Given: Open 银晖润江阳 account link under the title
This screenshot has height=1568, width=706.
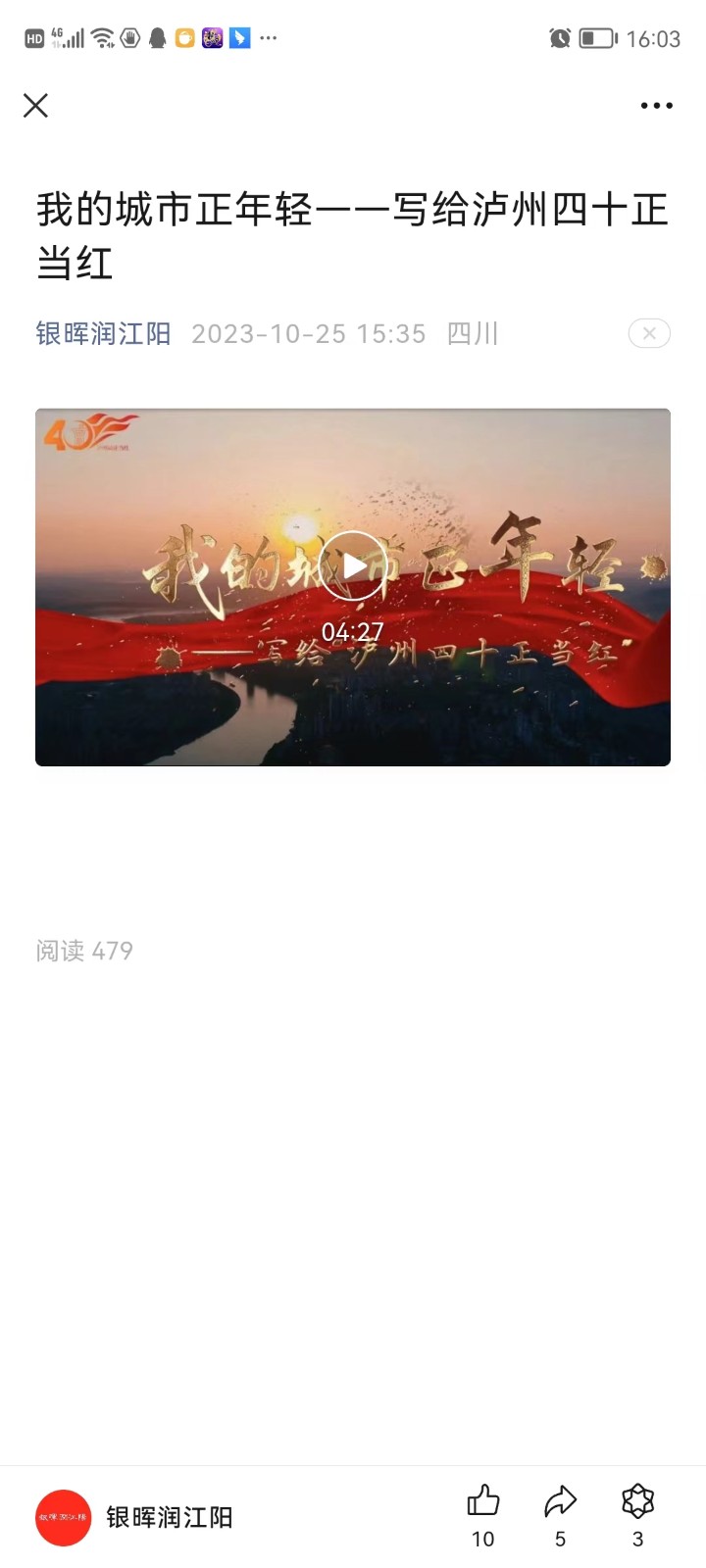Looking at the screenshot, I should tap(103, 334).
